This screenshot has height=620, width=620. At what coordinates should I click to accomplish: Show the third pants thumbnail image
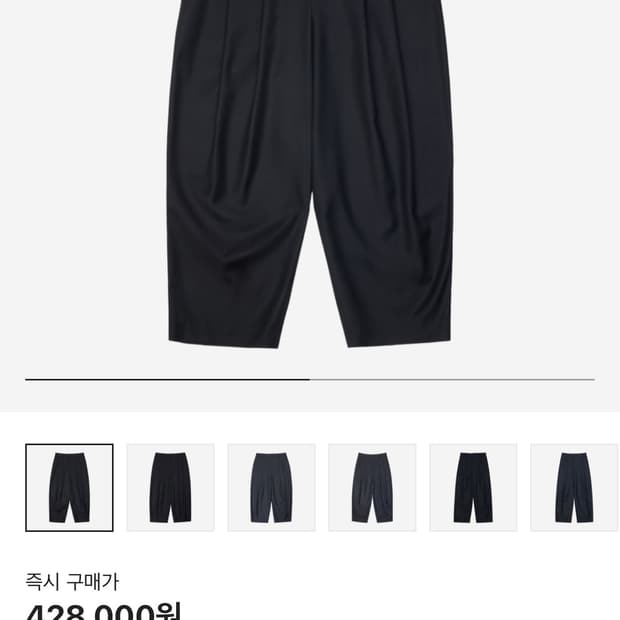click(271, 487)
